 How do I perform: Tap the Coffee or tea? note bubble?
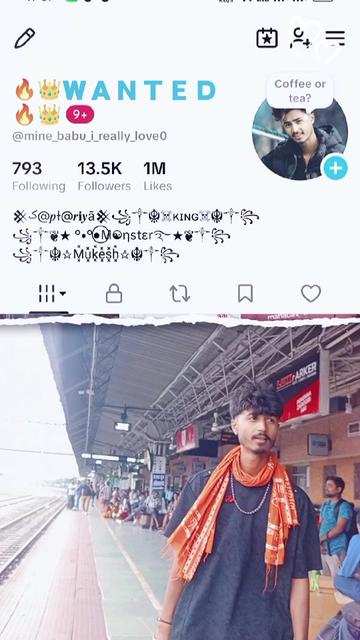pos(300,91)
